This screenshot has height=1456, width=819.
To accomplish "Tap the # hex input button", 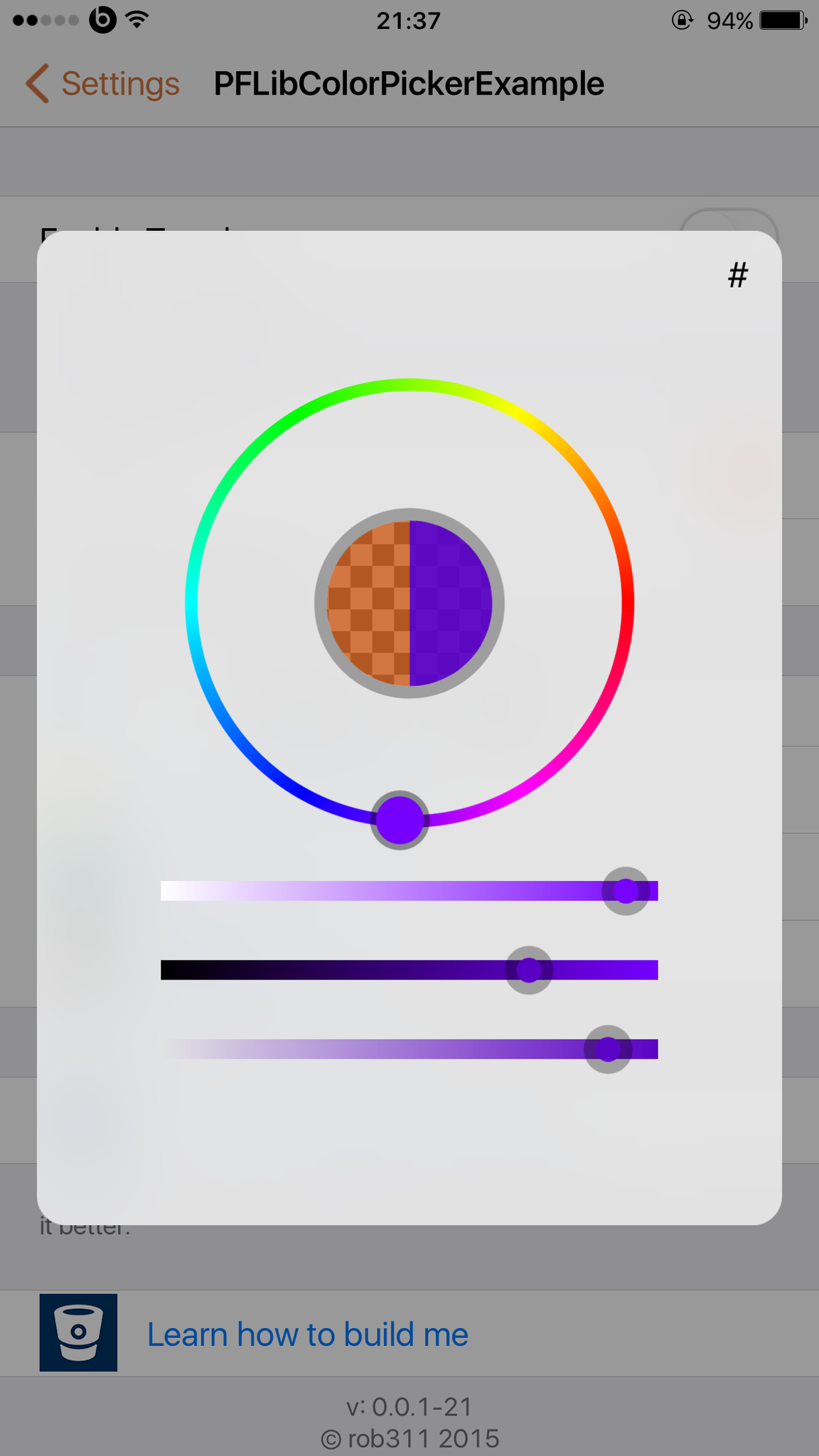I will [x=738, y=275].
